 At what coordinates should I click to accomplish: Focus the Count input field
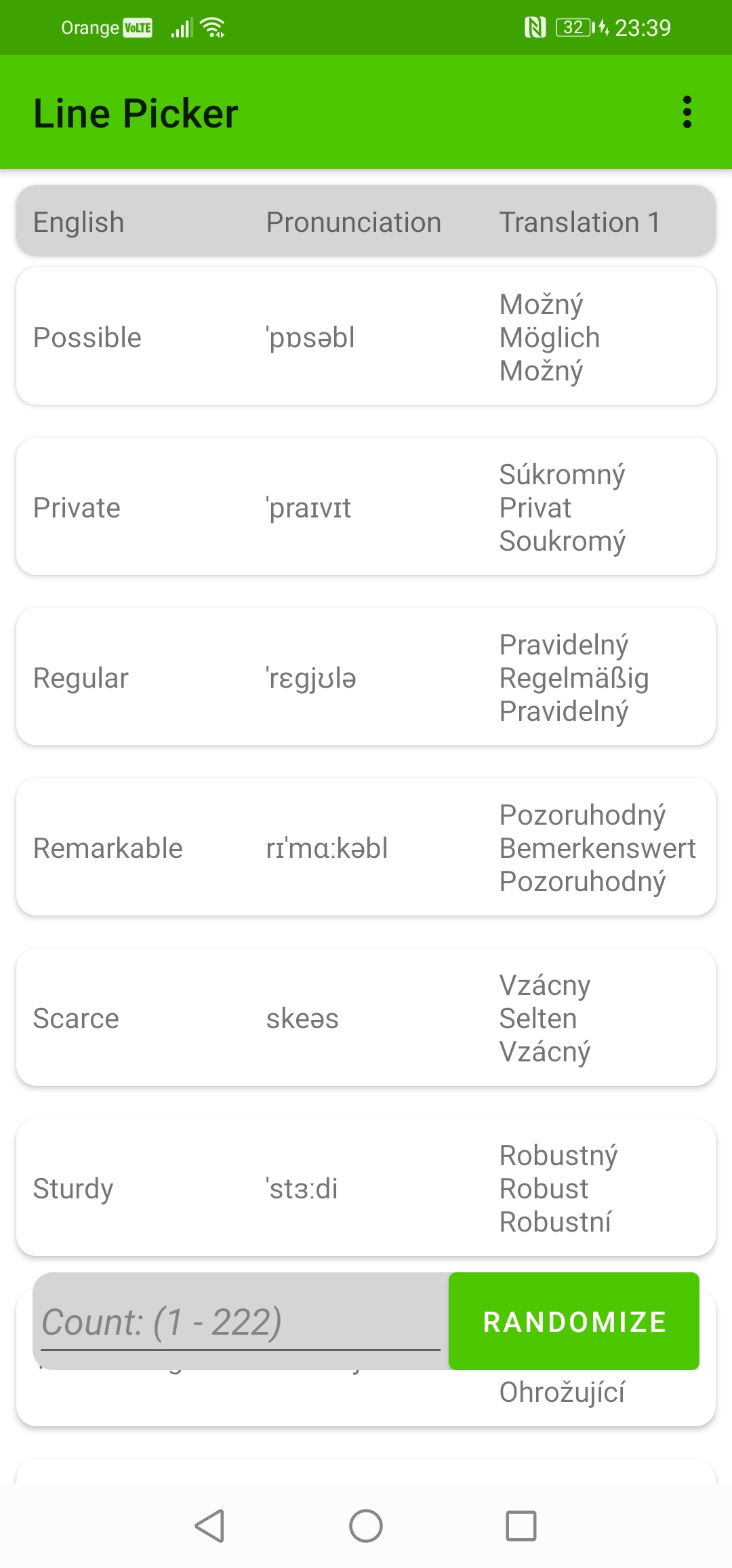point(241,1321)
